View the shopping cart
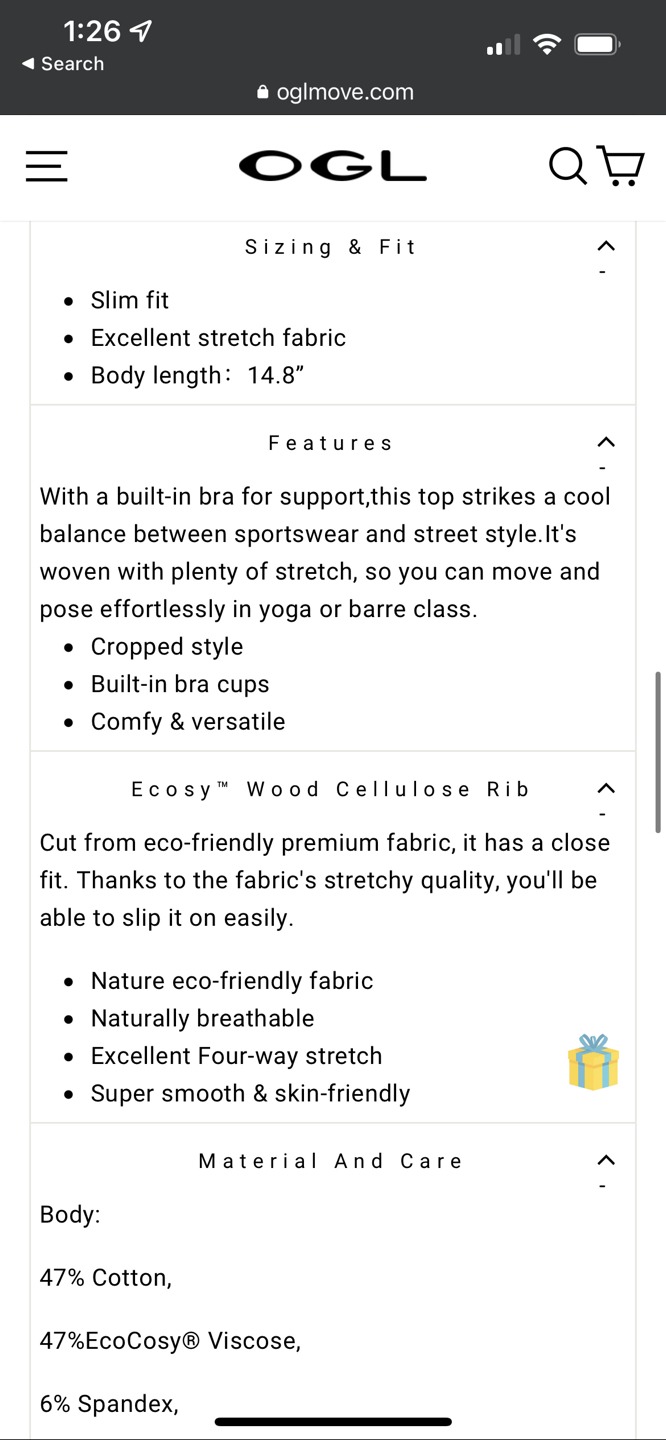 (621, 166)
